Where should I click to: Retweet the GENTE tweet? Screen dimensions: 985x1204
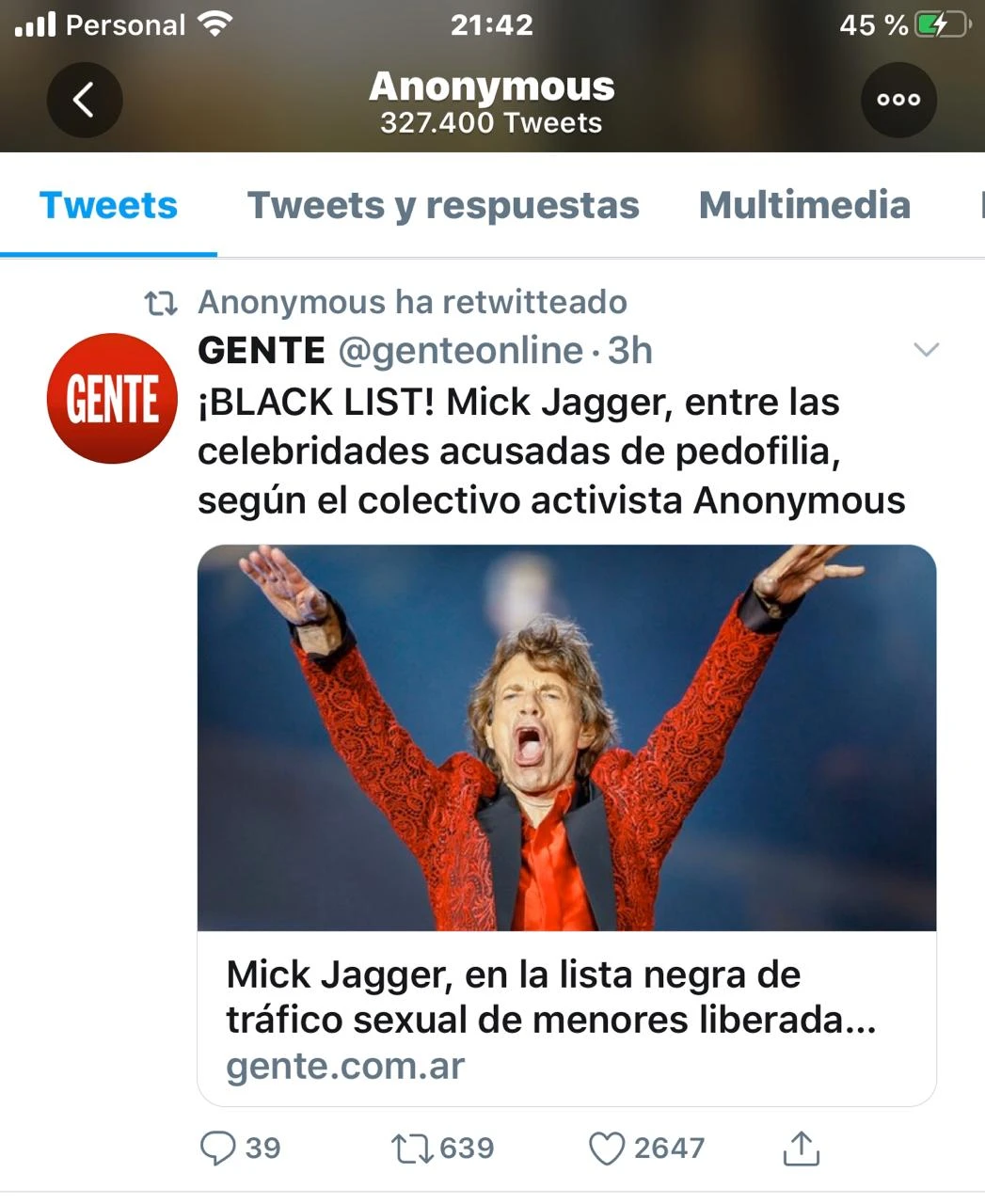click(411, 1149)
